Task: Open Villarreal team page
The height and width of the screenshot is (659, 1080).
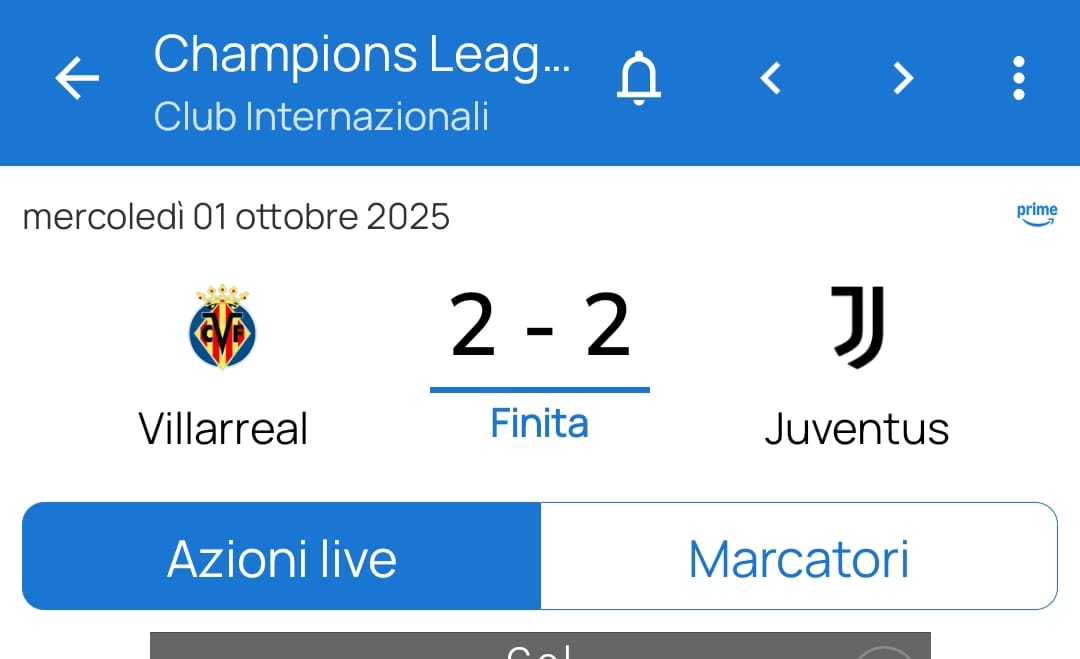Action: (x=223, y=365)
